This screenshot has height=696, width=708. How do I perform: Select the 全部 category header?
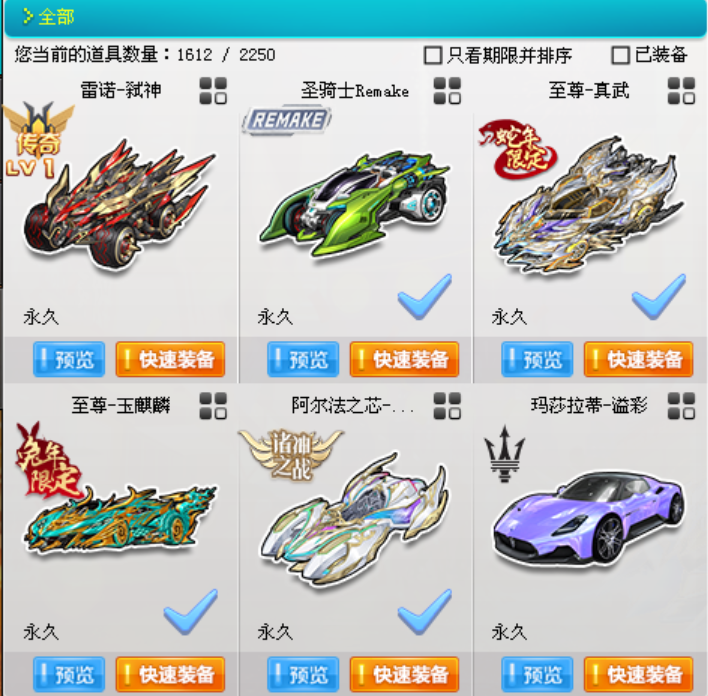(x=56, y=17)
